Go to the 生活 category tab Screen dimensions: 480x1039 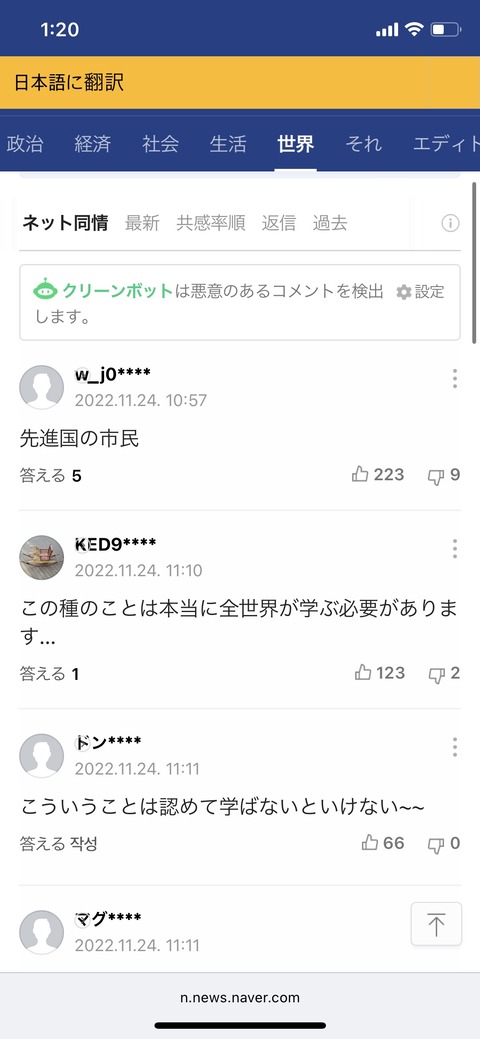228,144
